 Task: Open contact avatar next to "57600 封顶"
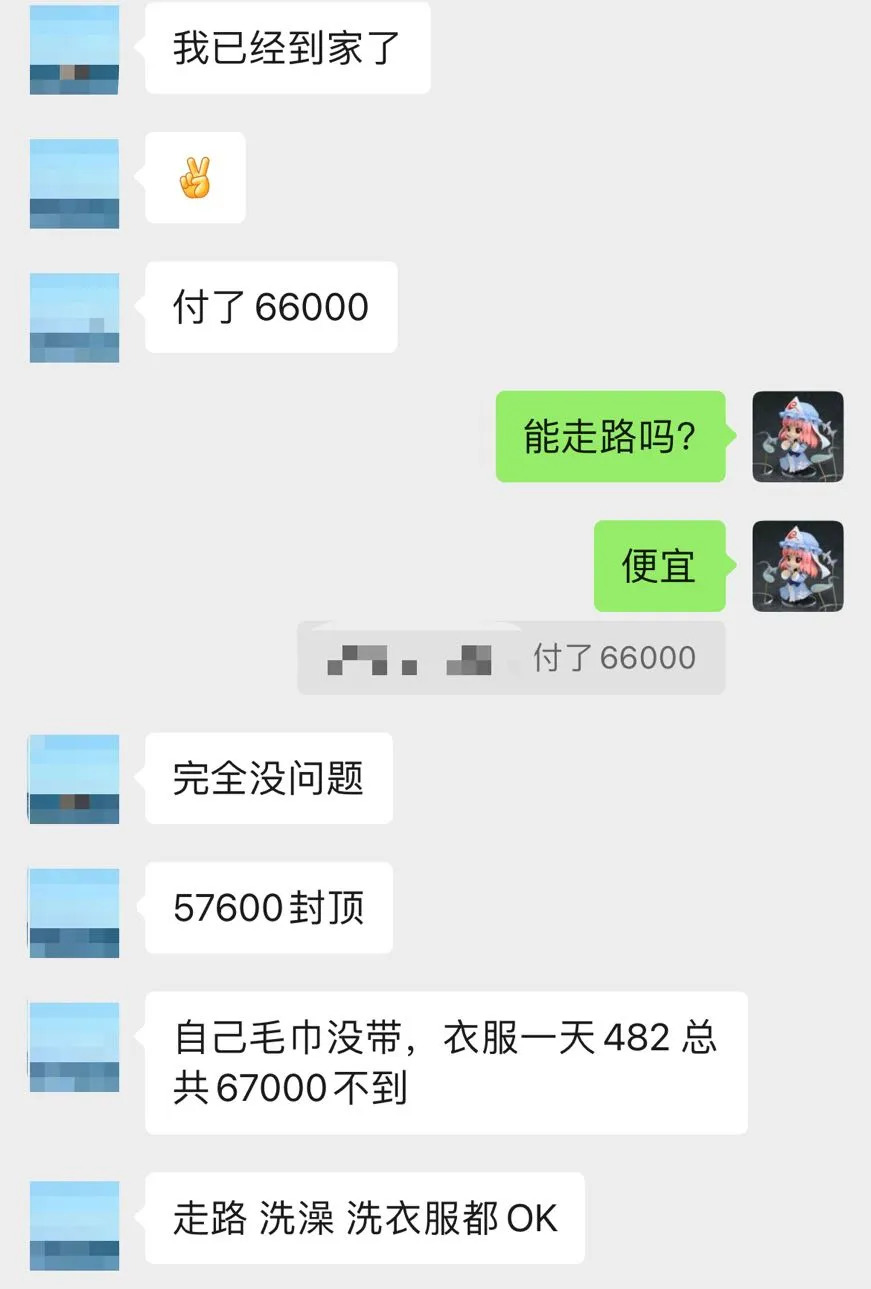tap(74, 913)
